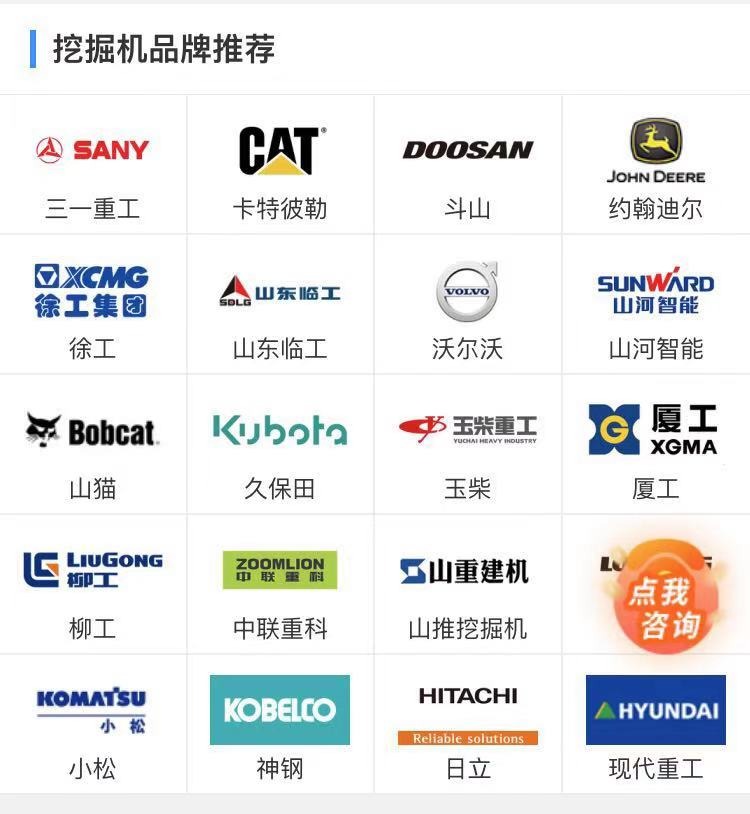The width and height of the screenshot is (750, 814).
Task: Open the 沃尔沃 Volvo brand
Action: point(467,306)
